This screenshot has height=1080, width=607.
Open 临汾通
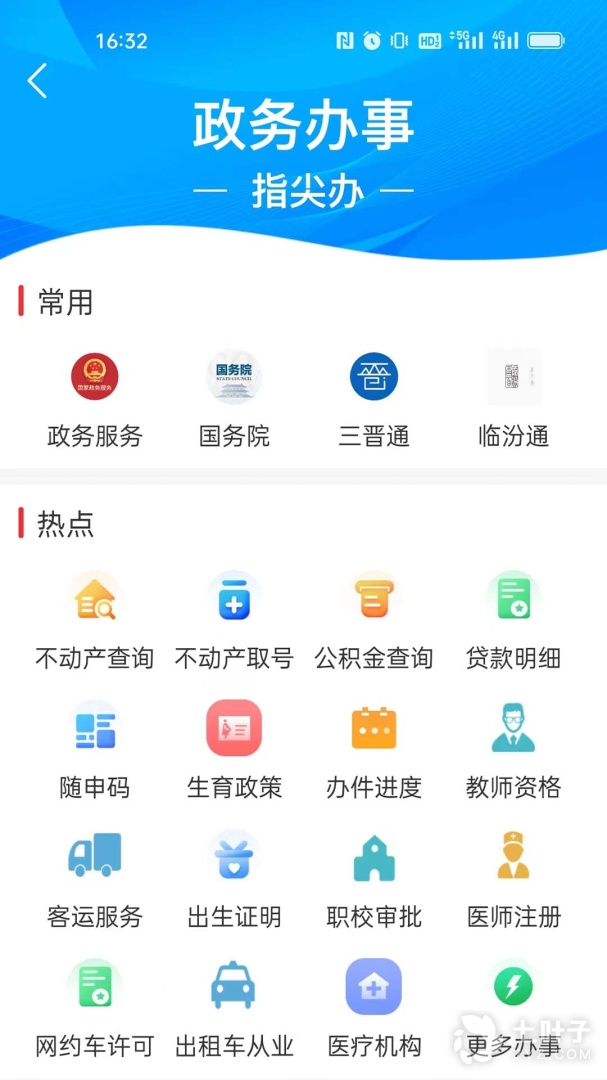pos(514,378)
